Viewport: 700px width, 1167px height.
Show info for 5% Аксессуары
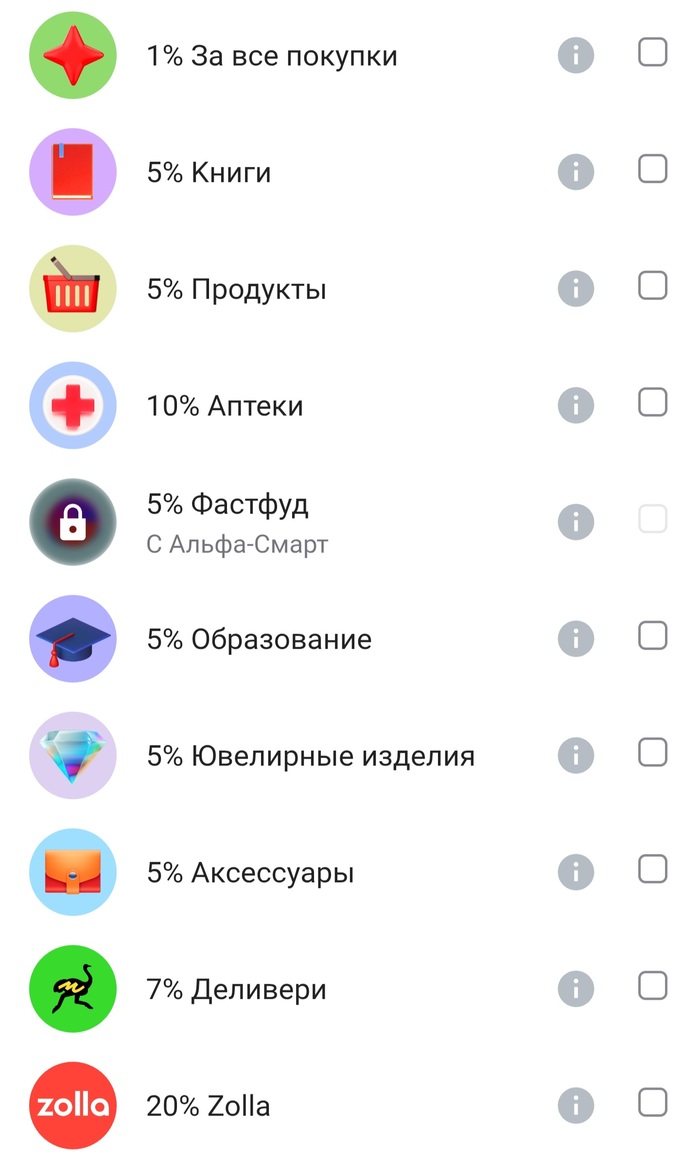pyautogui.click(x=576, y=872)
